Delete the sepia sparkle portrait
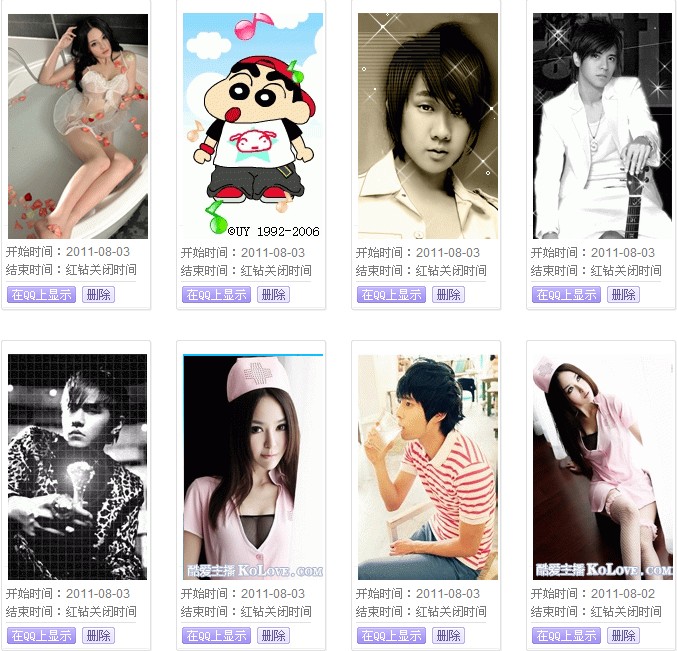The height and width of the screenshot is (651, 677). pyautogui.click(x=448, y=294)
